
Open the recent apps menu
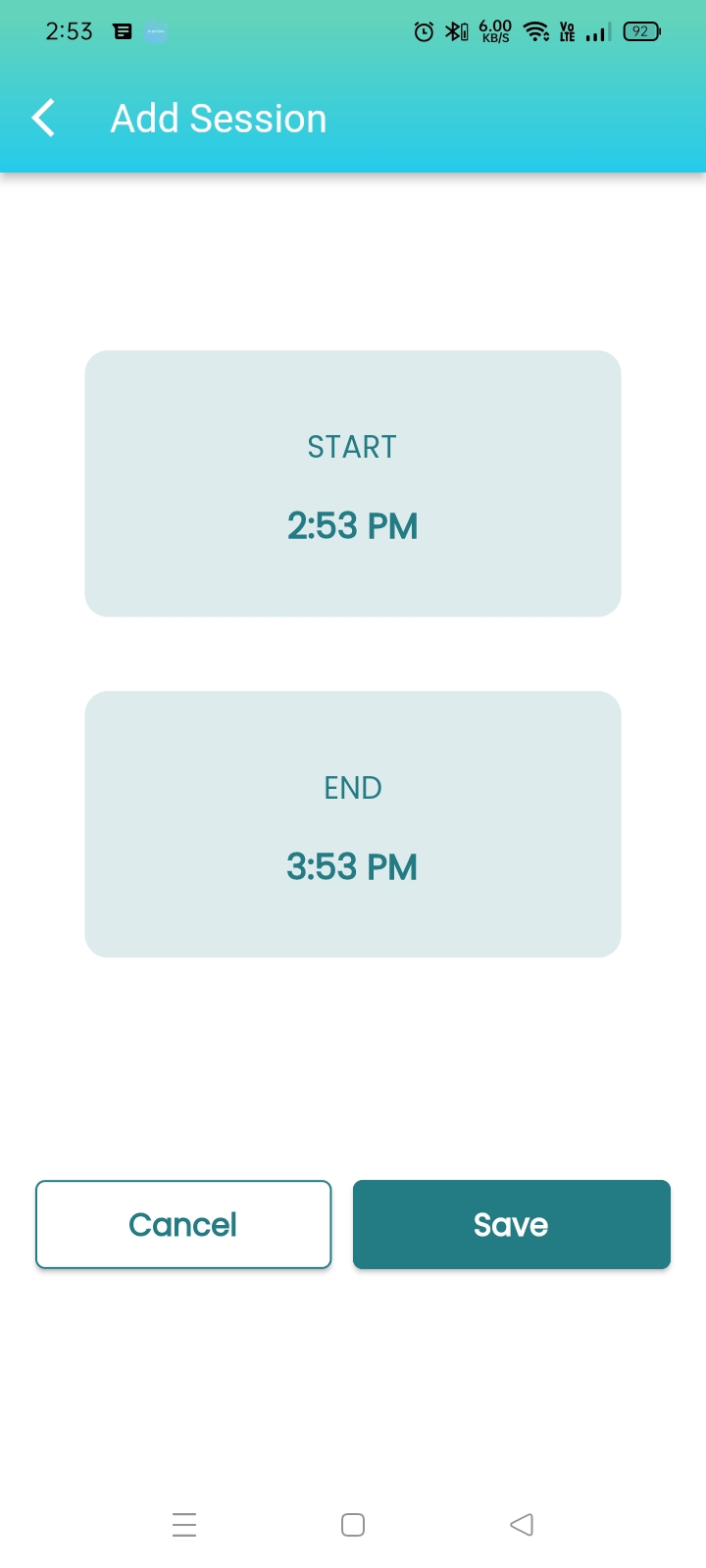point(184,1525)
